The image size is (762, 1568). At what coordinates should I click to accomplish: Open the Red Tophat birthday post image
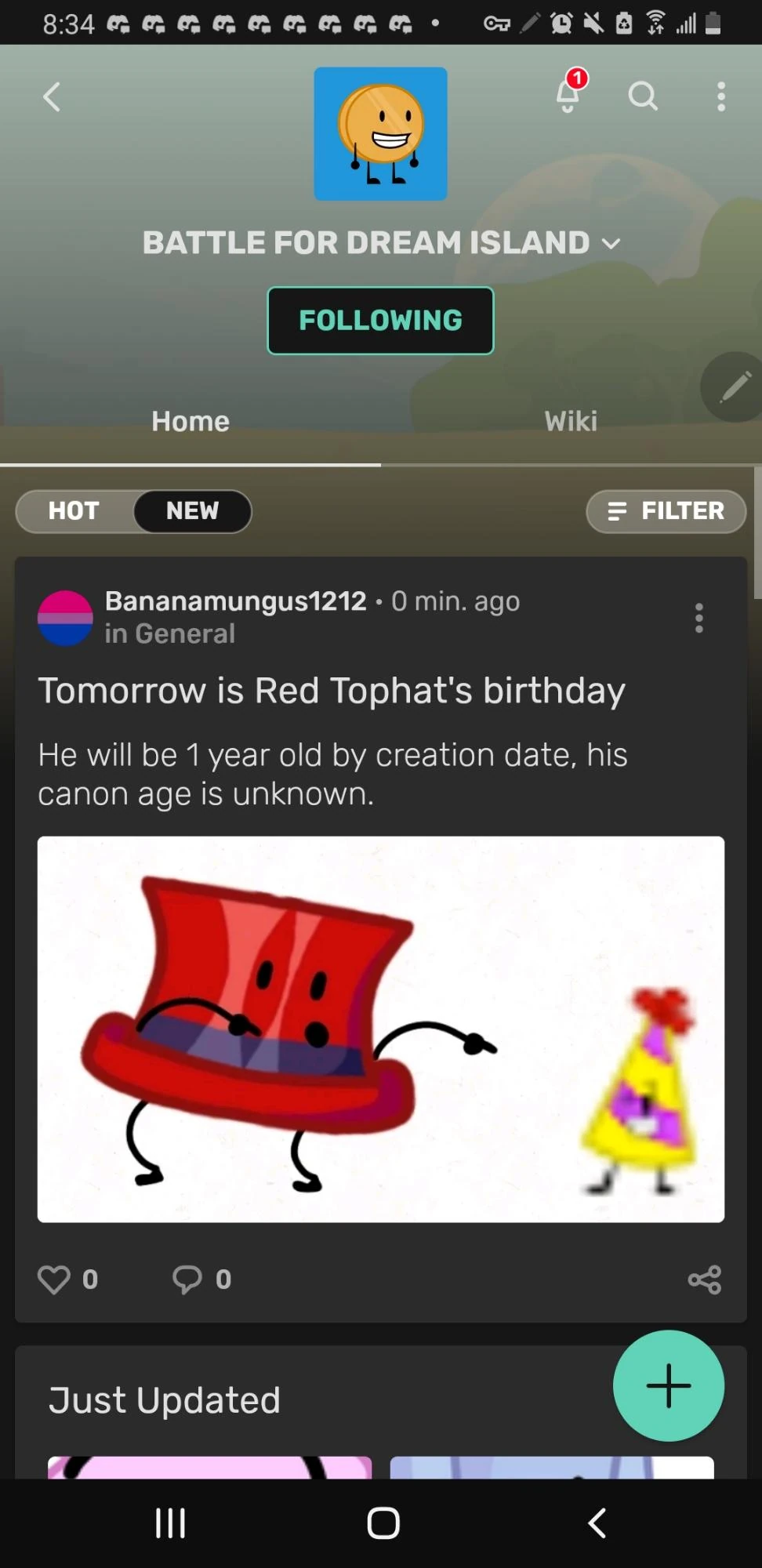click(381, 1029)
